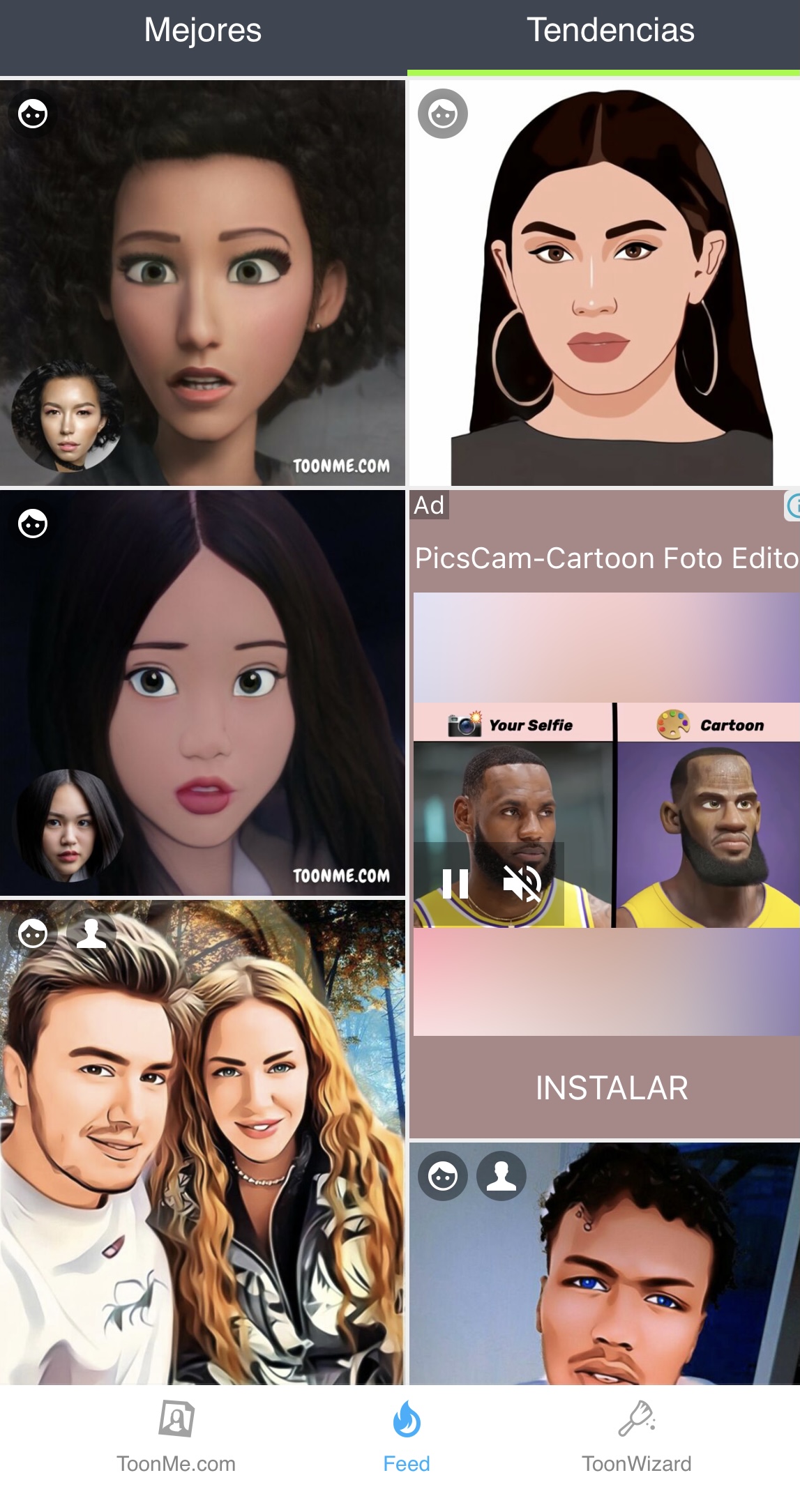Open the ad info icon

click(x=793, y=505)
